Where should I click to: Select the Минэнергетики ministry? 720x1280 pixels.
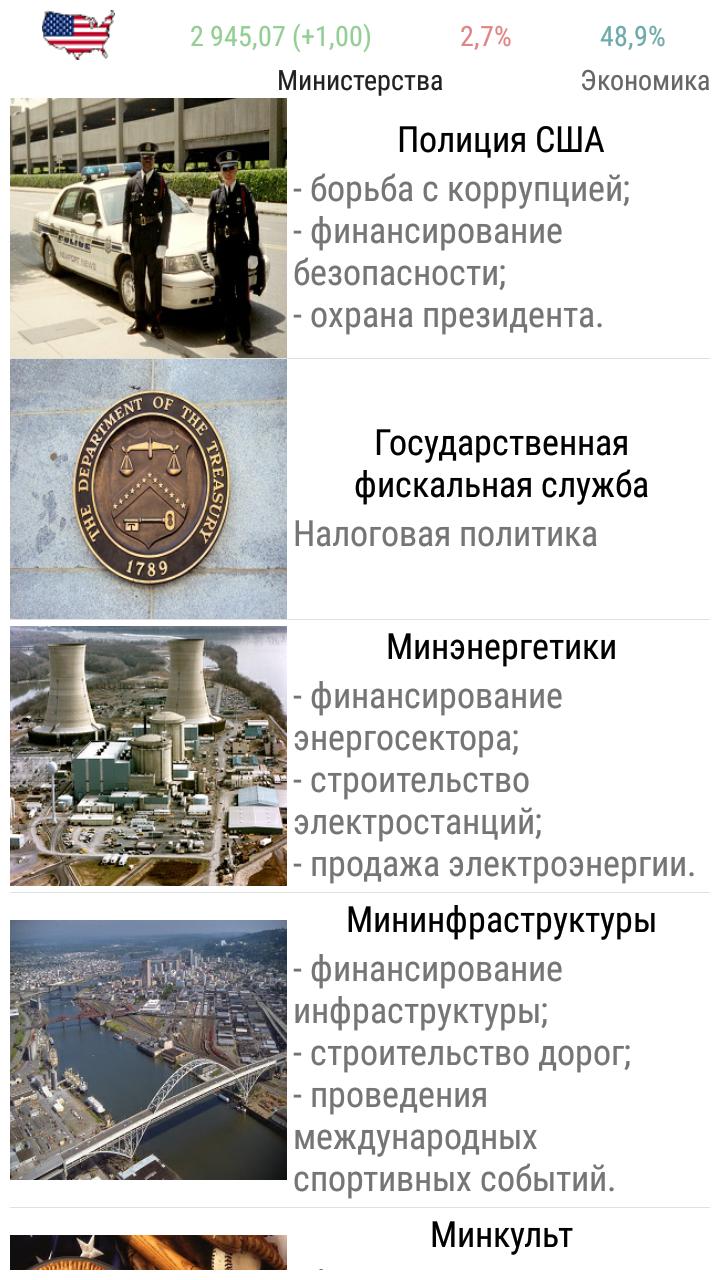click(x=360, y=756)
